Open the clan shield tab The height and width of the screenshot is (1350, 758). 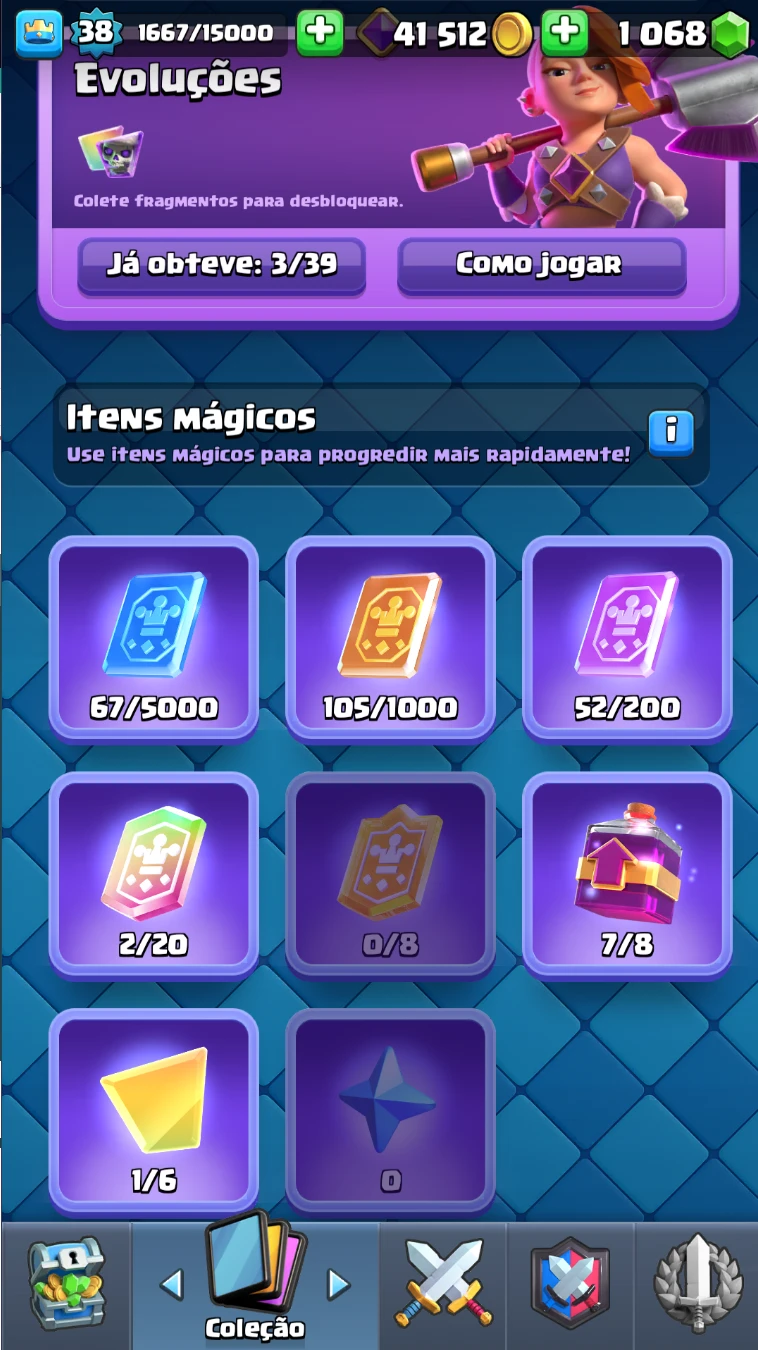click(570, 1285)
